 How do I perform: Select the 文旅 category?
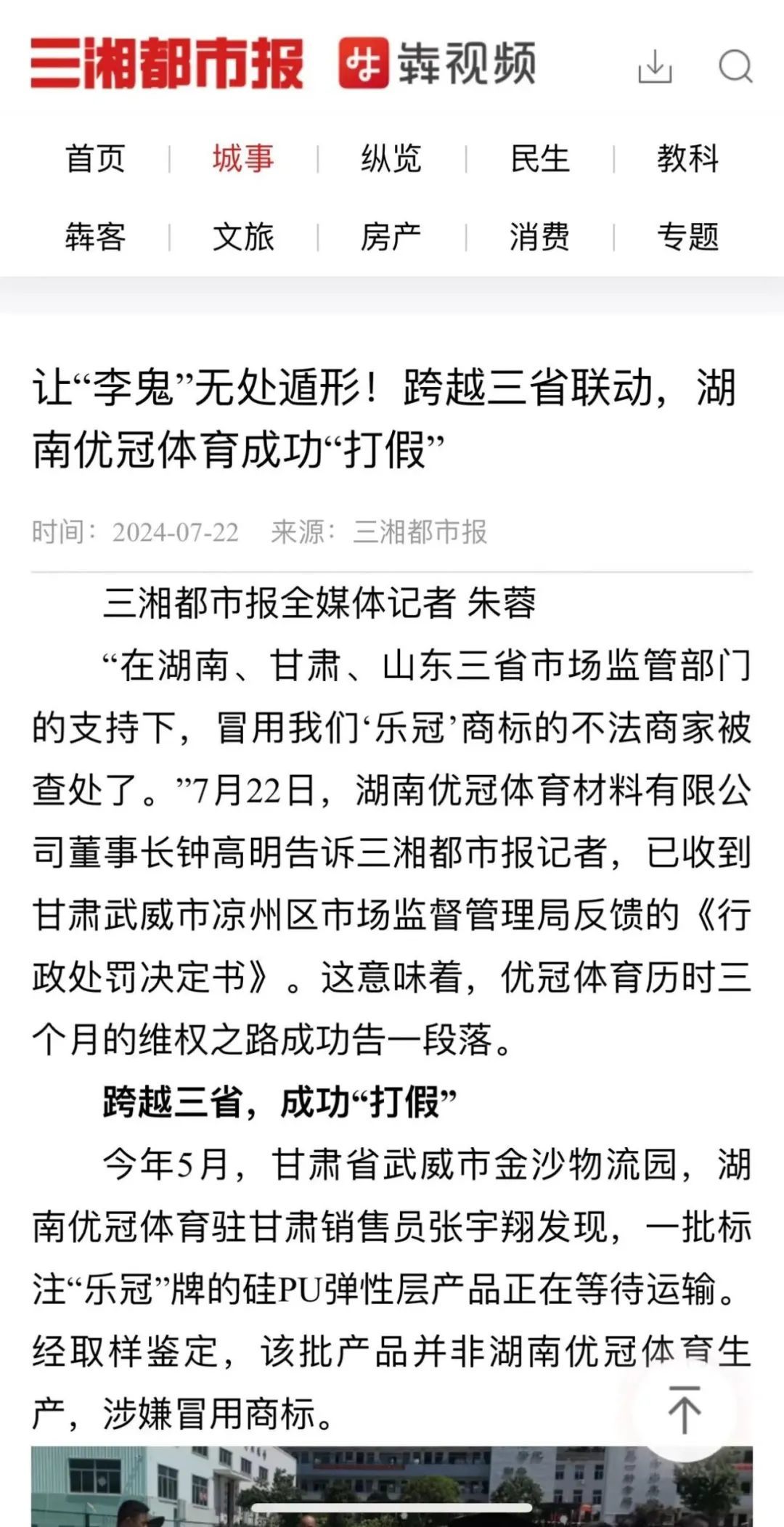[x=243, y=237]
